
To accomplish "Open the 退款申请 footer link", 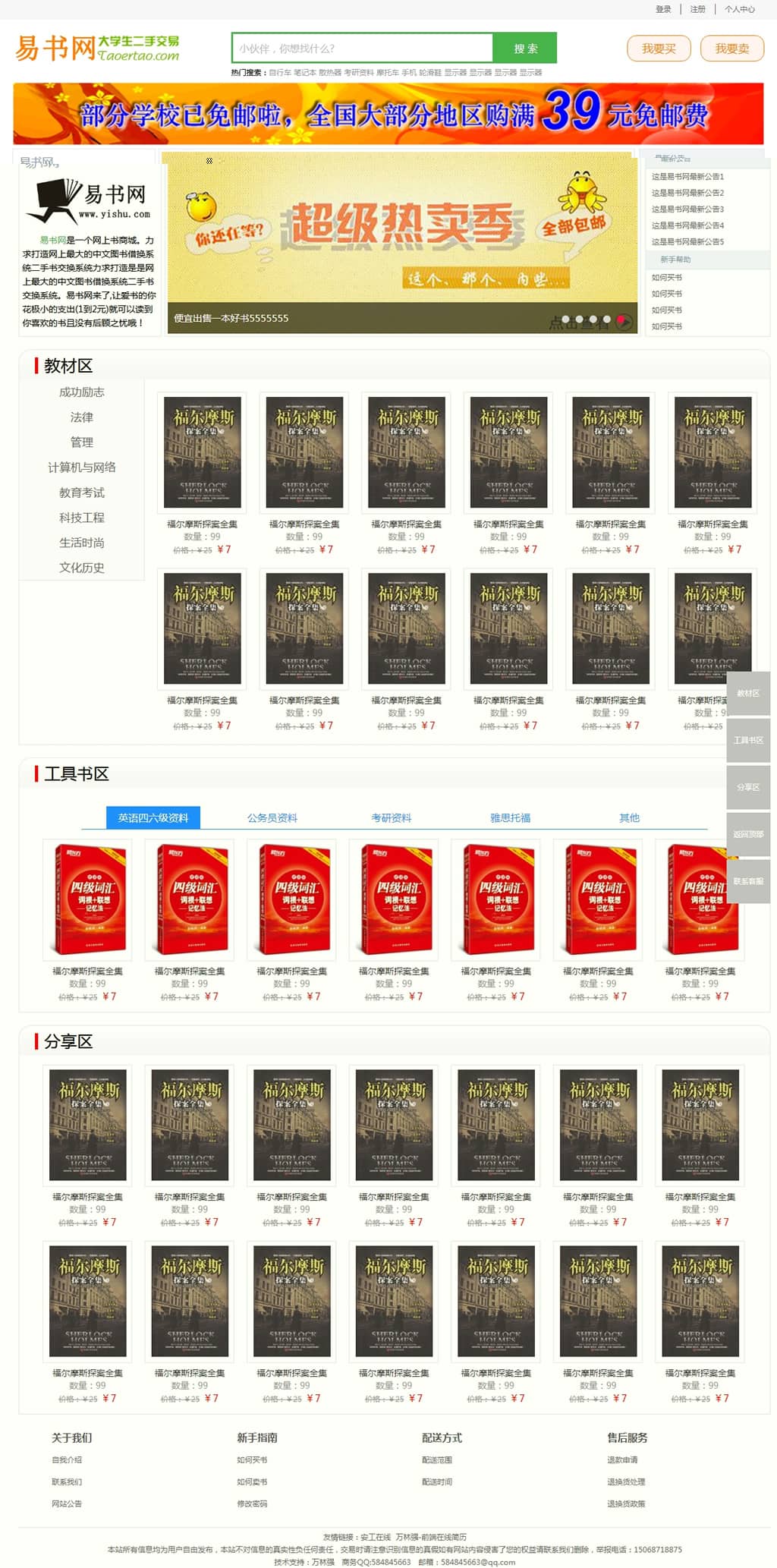I will click(x=622, y=1459).
